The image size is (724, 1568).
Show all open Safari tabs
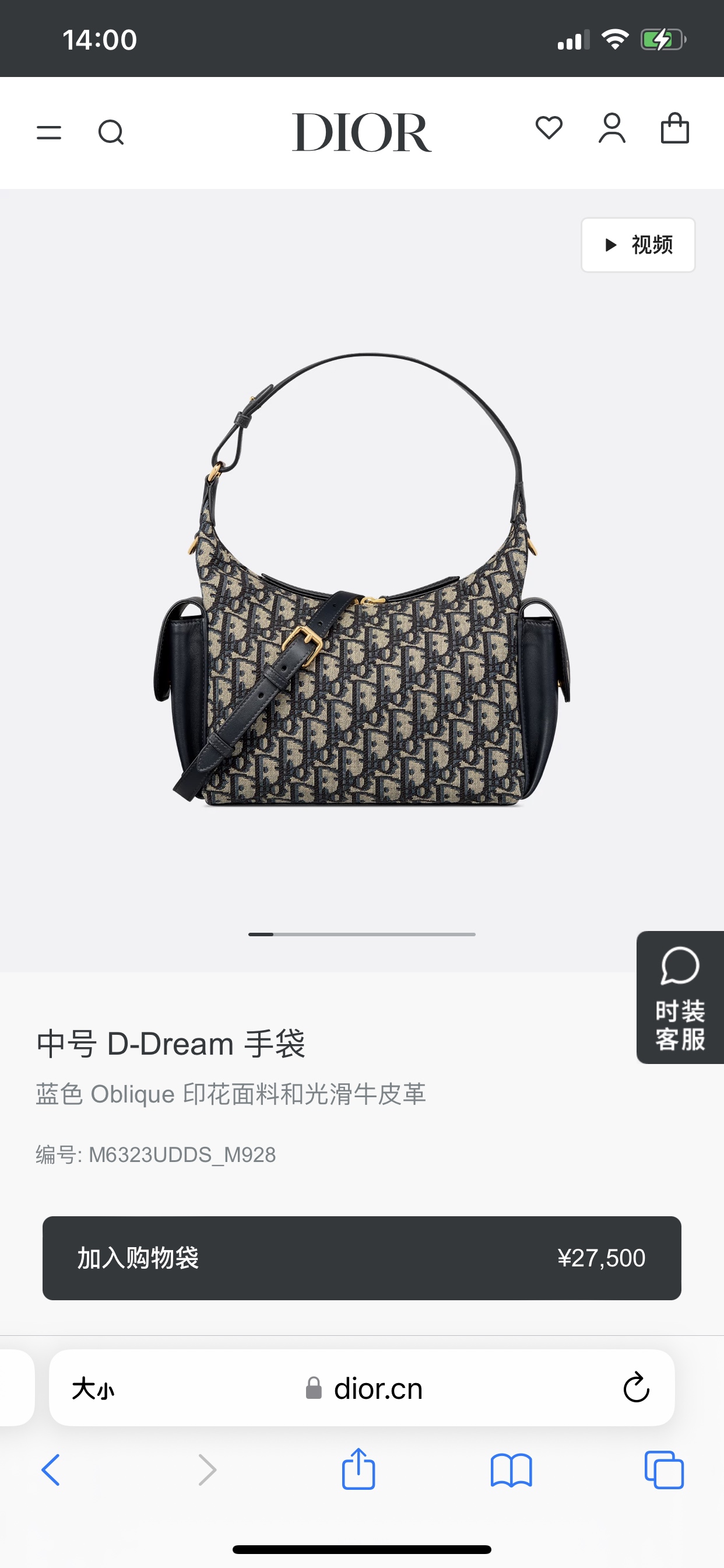pos(664,1470)
